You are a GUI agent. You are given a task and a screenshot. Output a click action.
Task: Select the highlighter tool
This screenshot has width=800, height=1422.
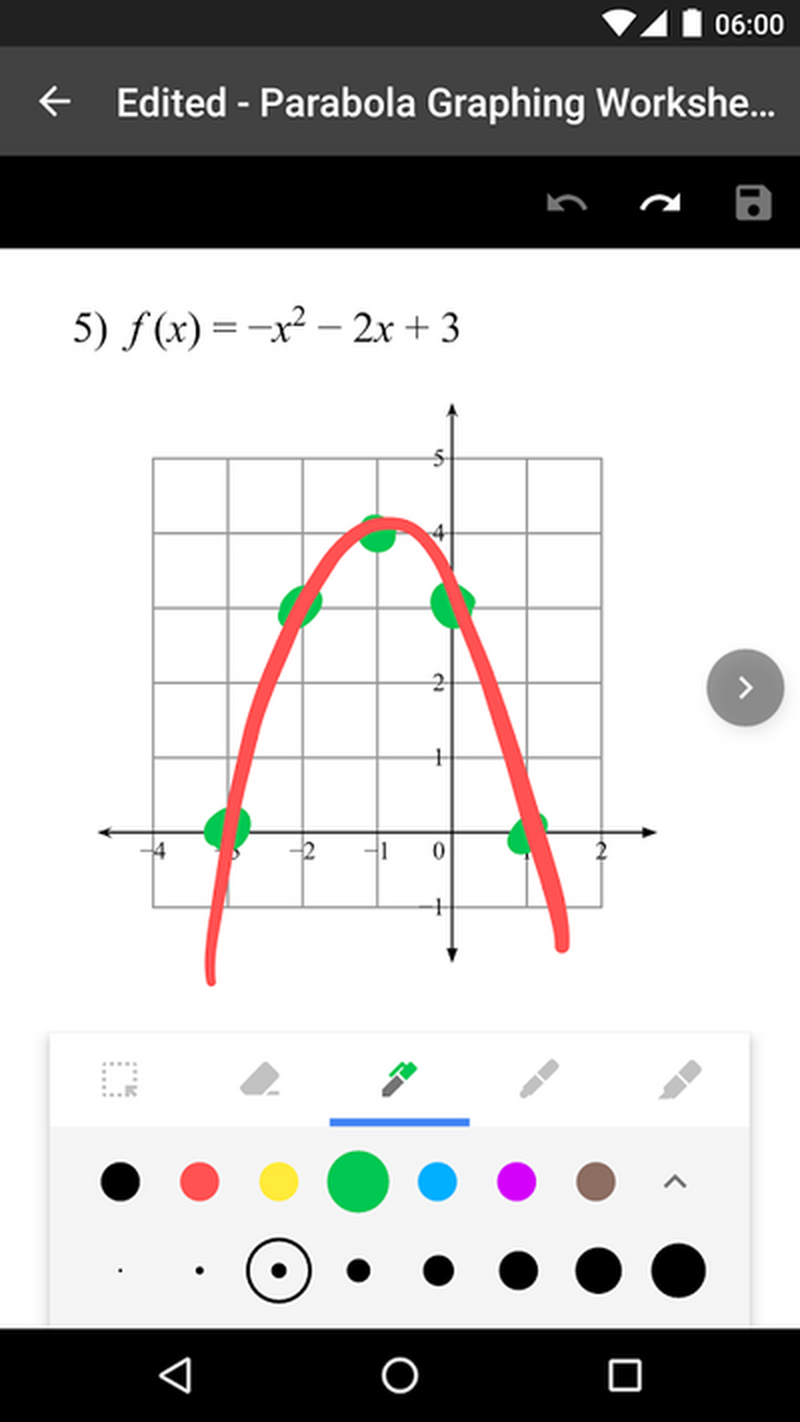680,1080
